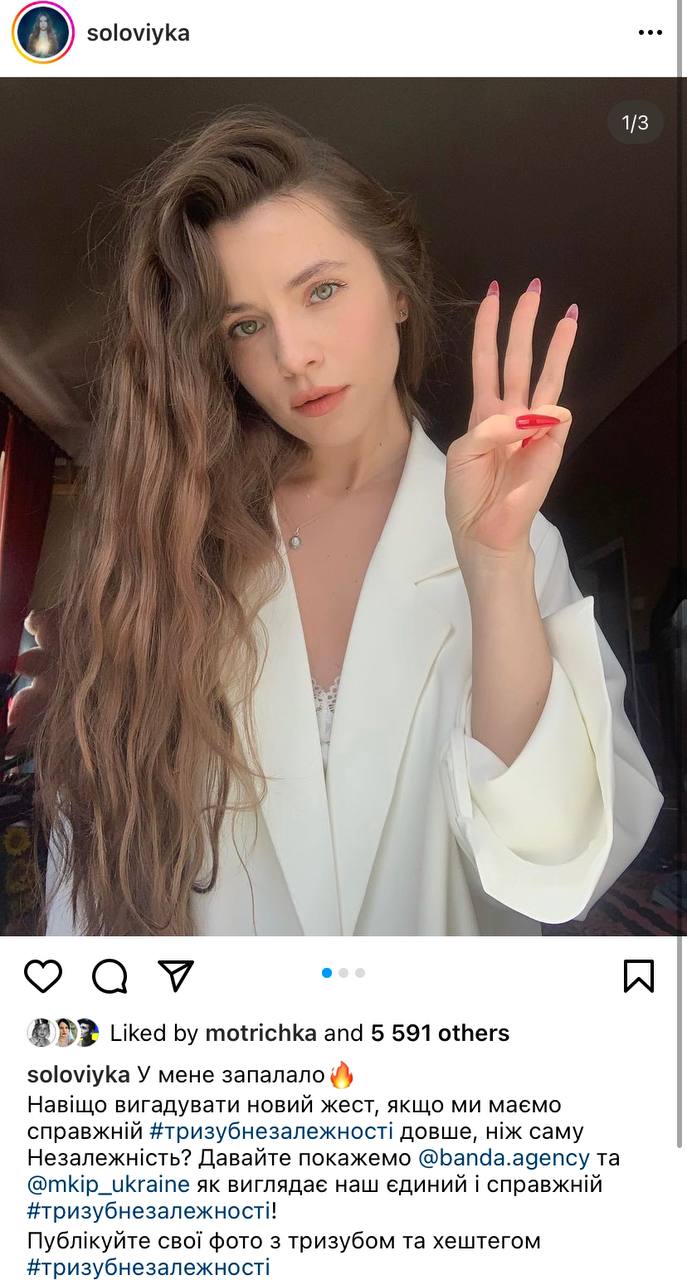Bookmark this post

(x=638, y=975)
